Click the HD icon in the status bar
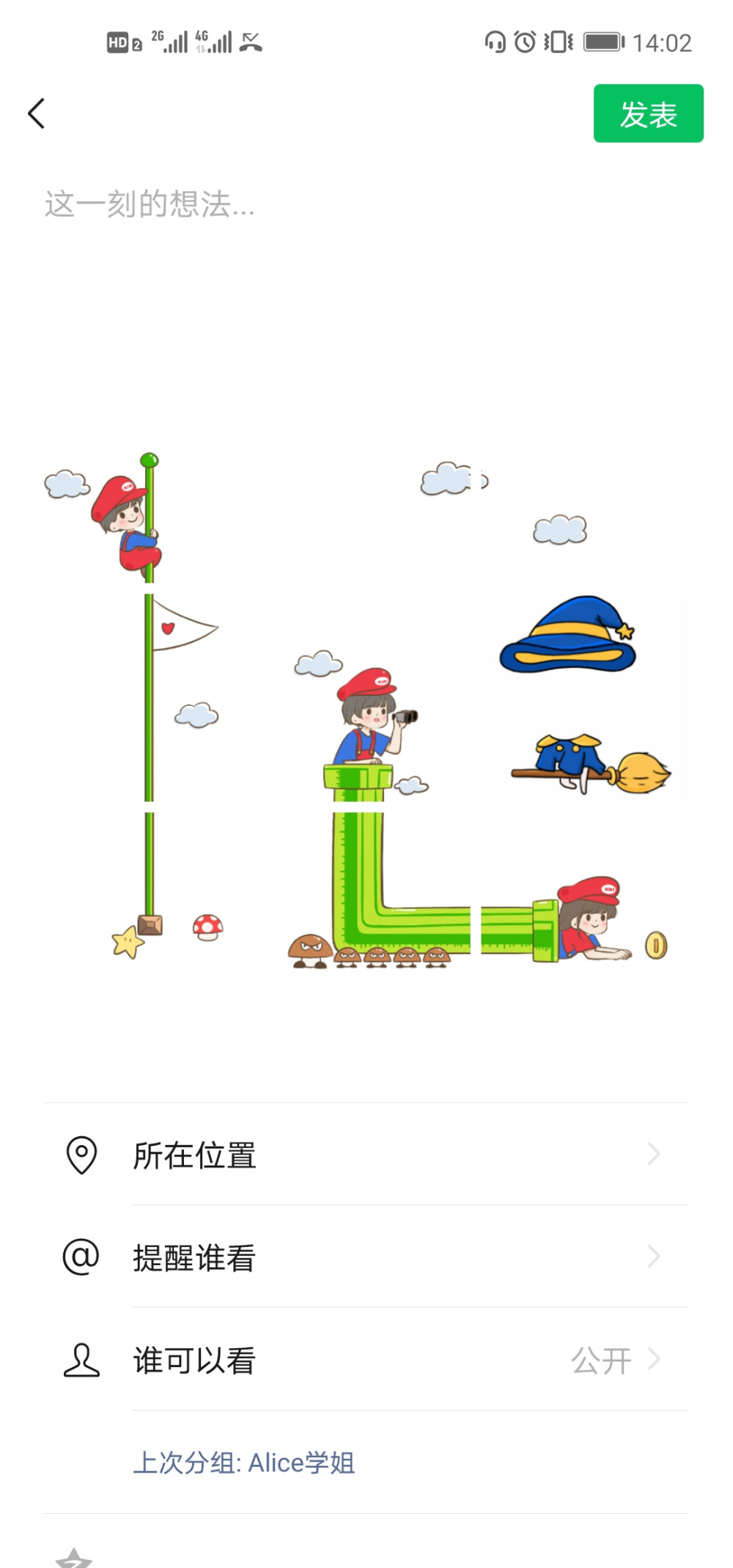The image size is (733, 1568). (119, 42)
